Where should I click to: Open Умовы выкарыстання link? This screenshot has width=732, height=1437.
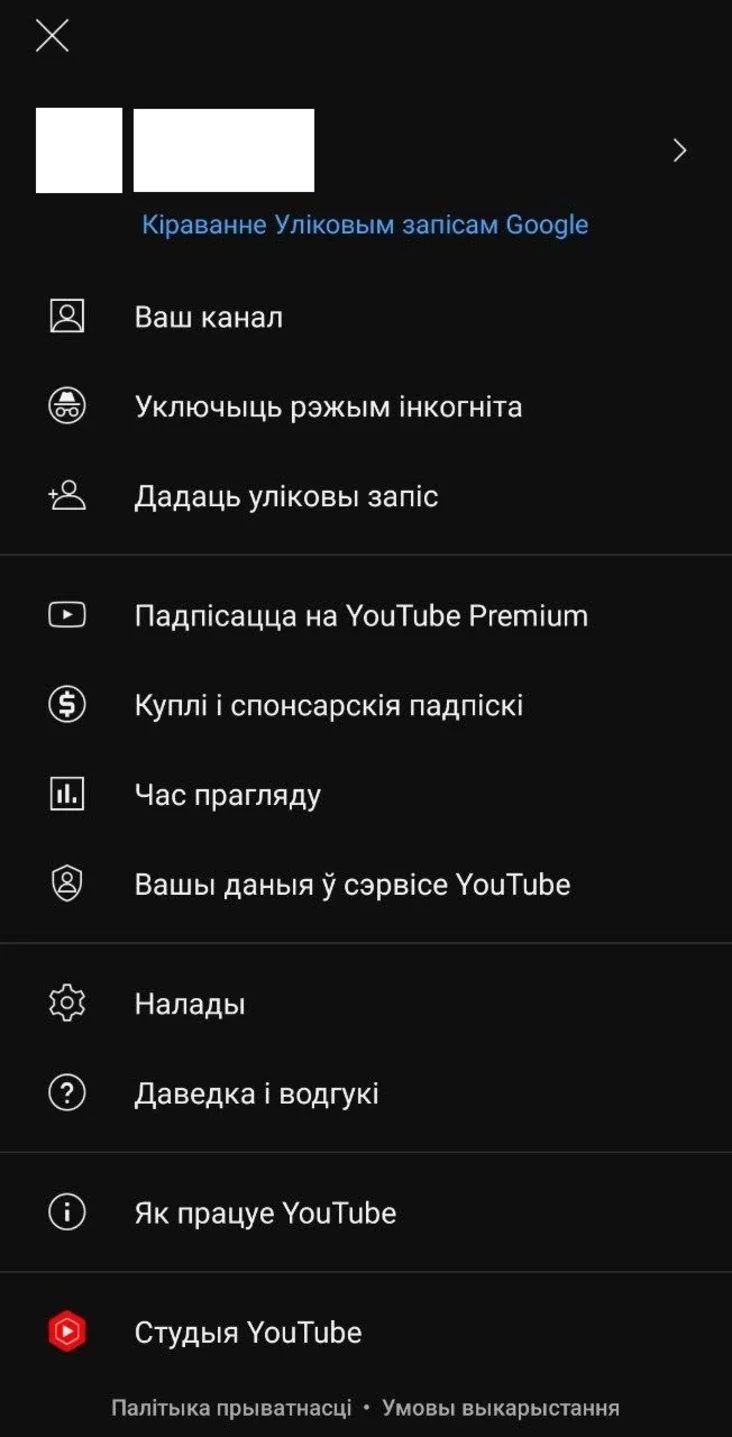500,1408
